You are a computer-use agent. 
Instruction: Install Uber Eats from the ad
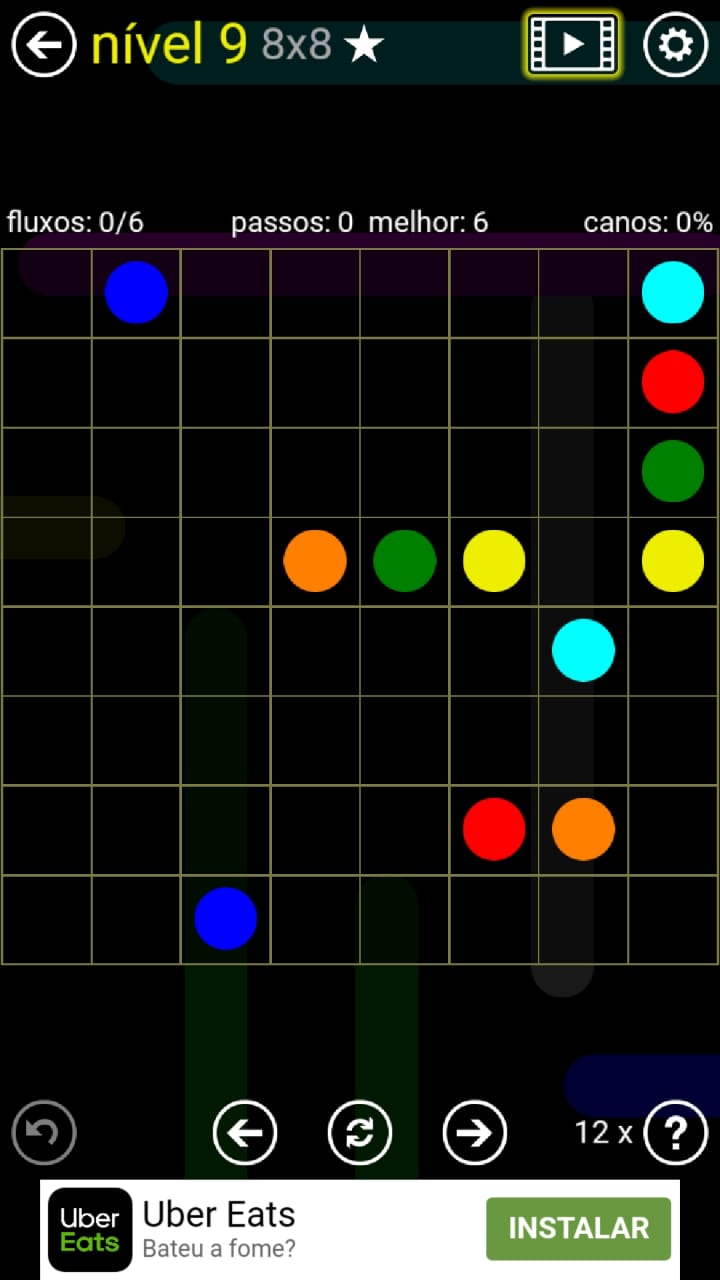(578, 1228)
